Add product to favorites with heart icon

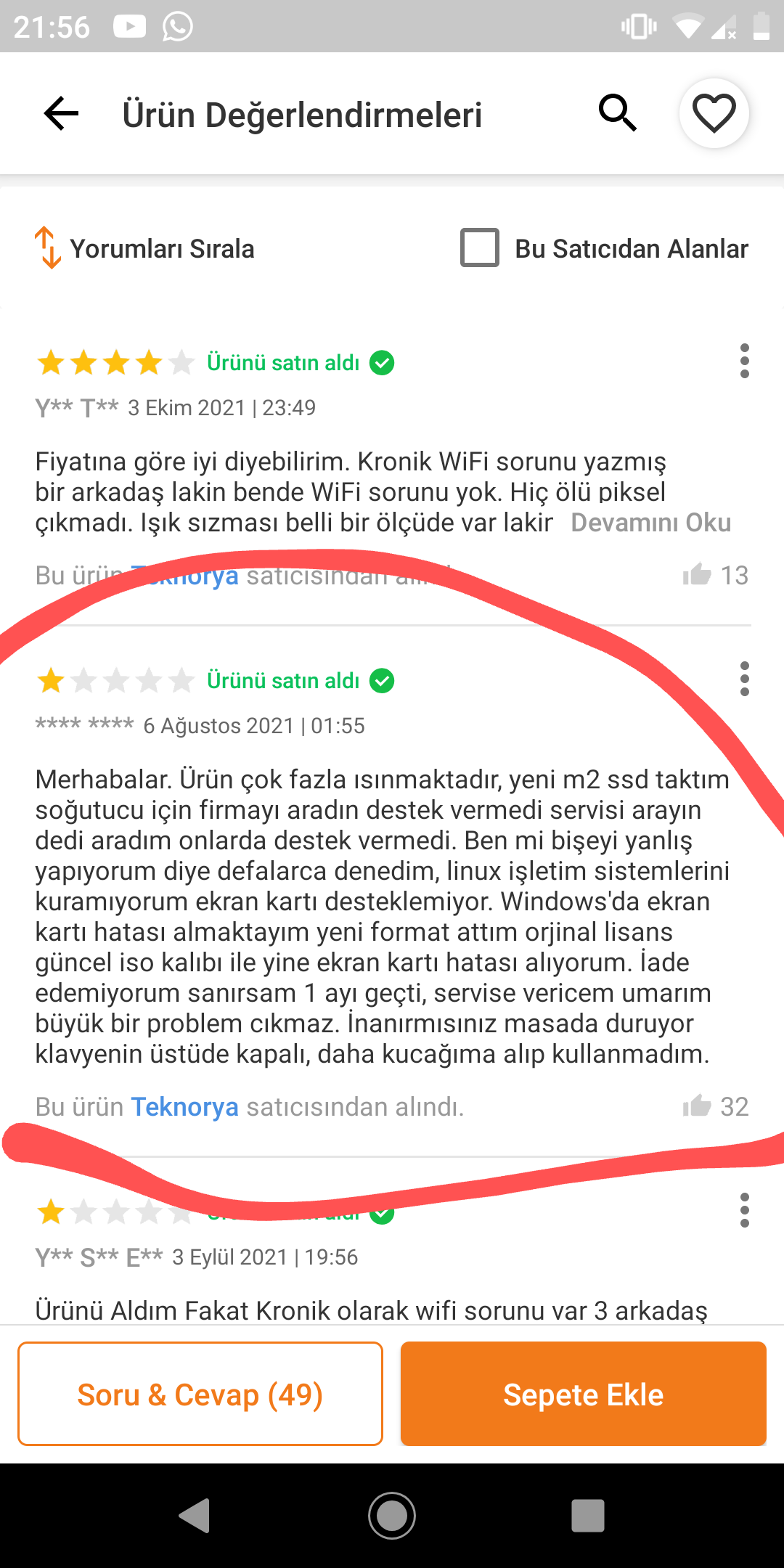[x=714, y=114]
